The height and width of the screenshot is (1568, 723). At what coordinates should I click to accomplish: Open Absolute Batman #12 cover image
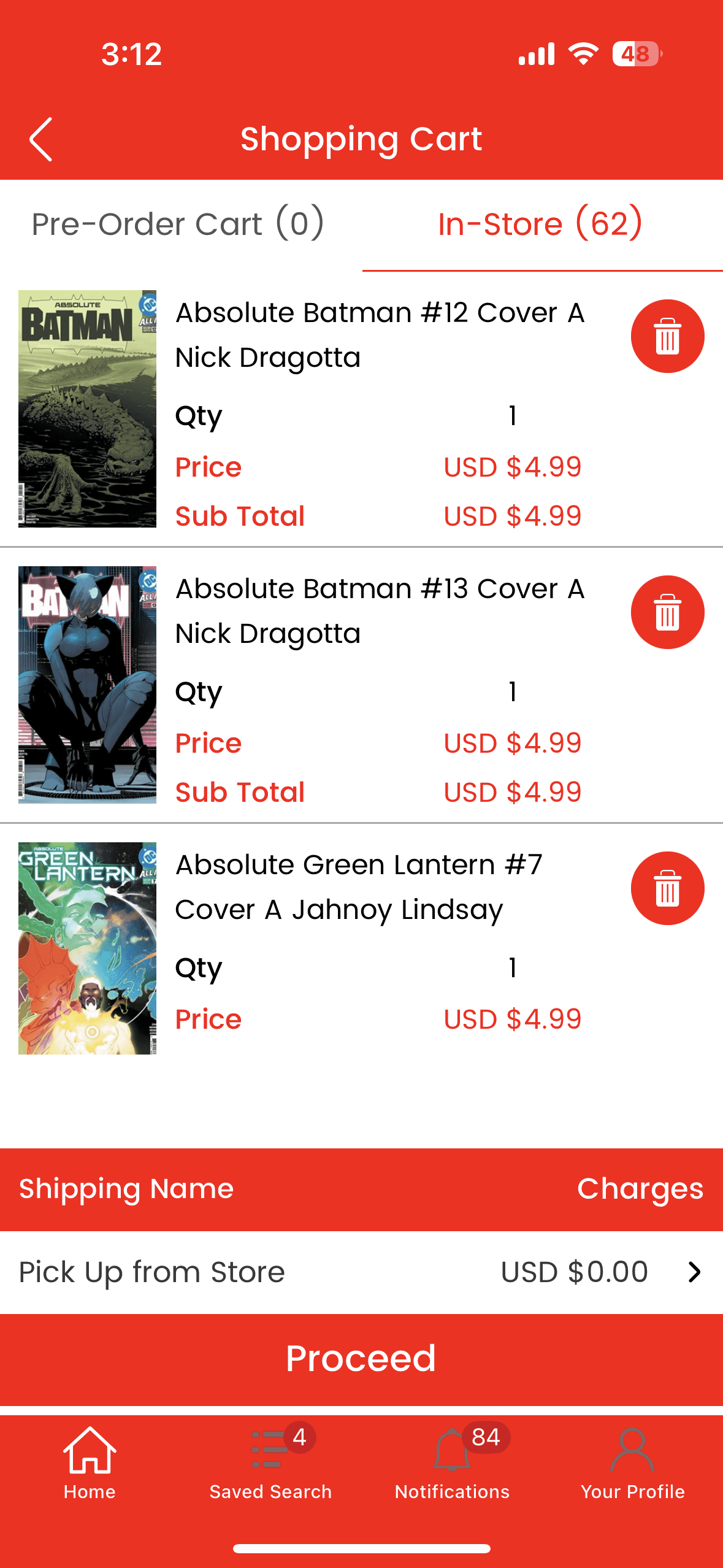click(87, 409)
